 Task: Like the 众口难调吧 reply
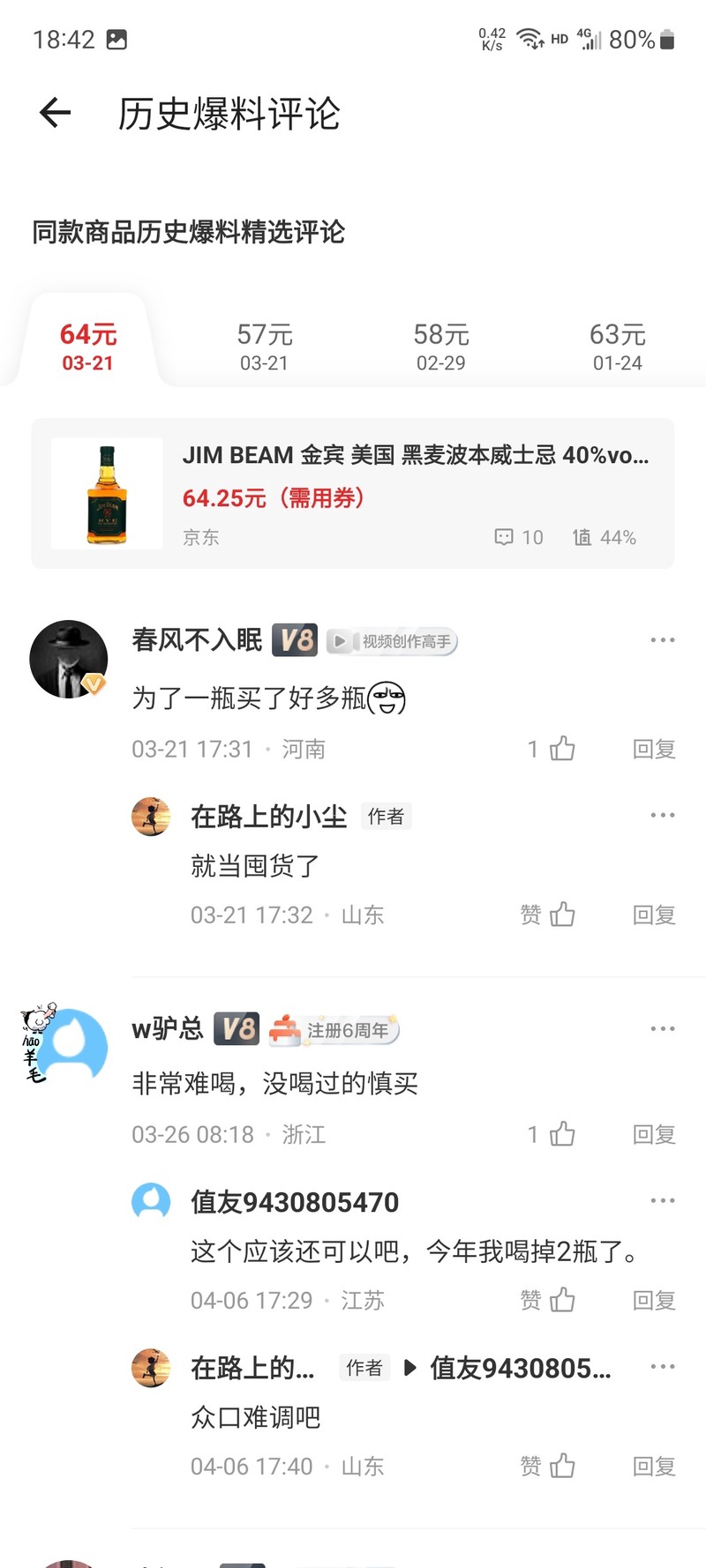click(x=561, y=1466)
